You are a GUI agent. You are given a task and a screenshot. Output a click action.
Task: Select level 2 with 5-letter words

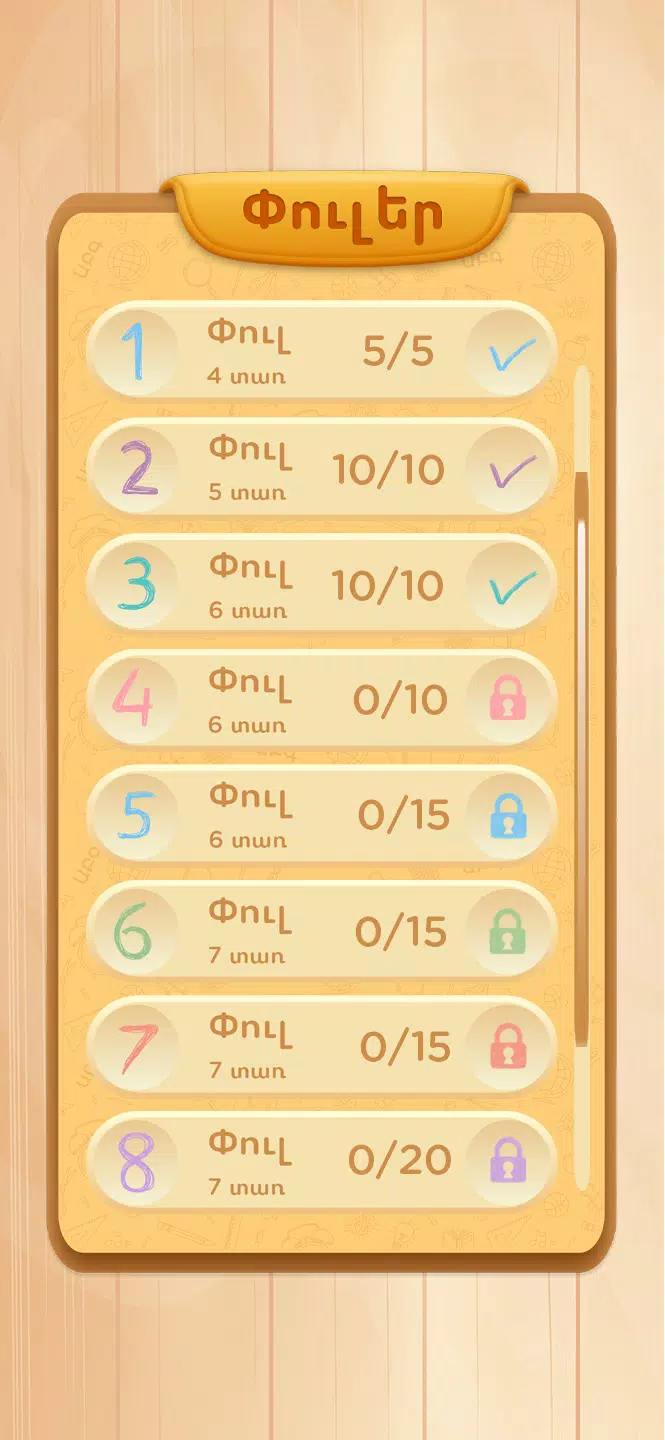[320, 468]
